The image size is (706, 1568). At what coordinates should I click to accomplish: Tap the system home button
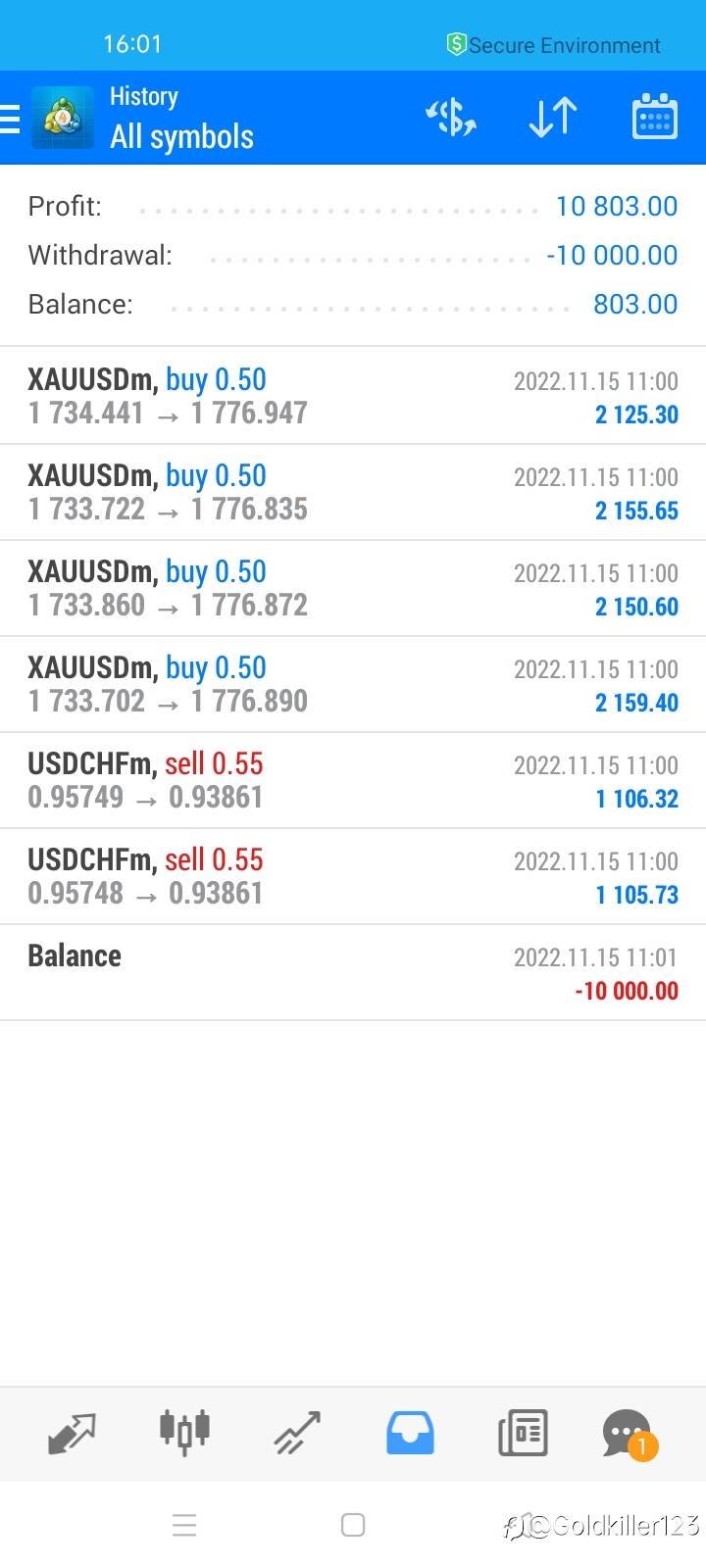point(353,1525)
